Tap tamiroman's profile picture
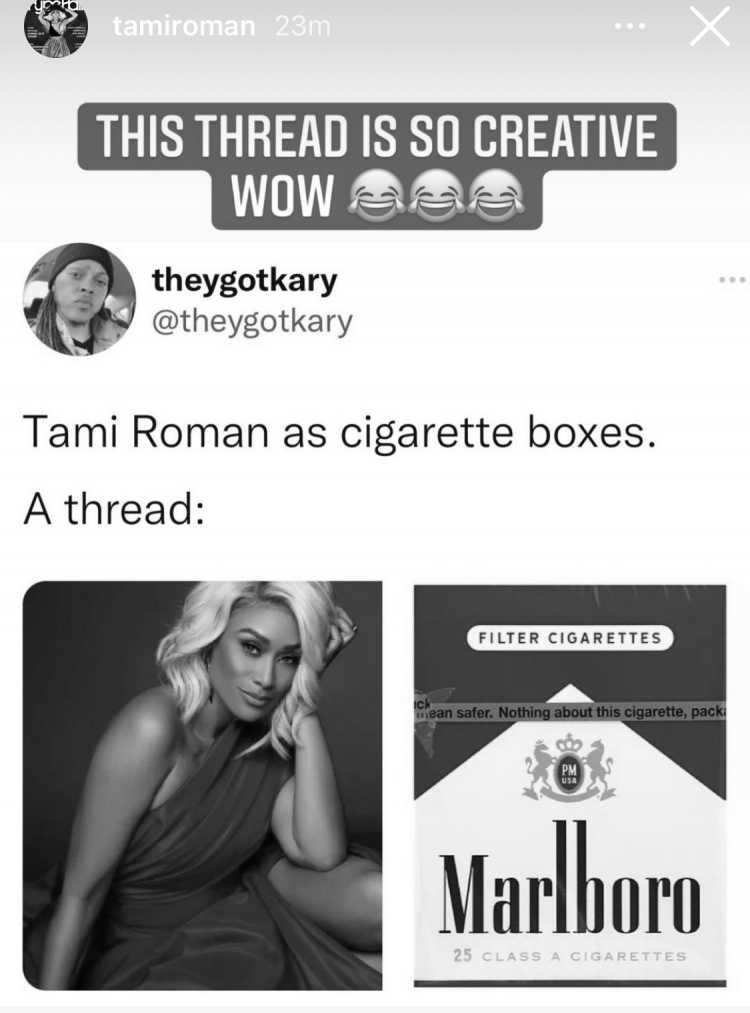The width and height of the screenshot is (750, 1013). (56, 27)
